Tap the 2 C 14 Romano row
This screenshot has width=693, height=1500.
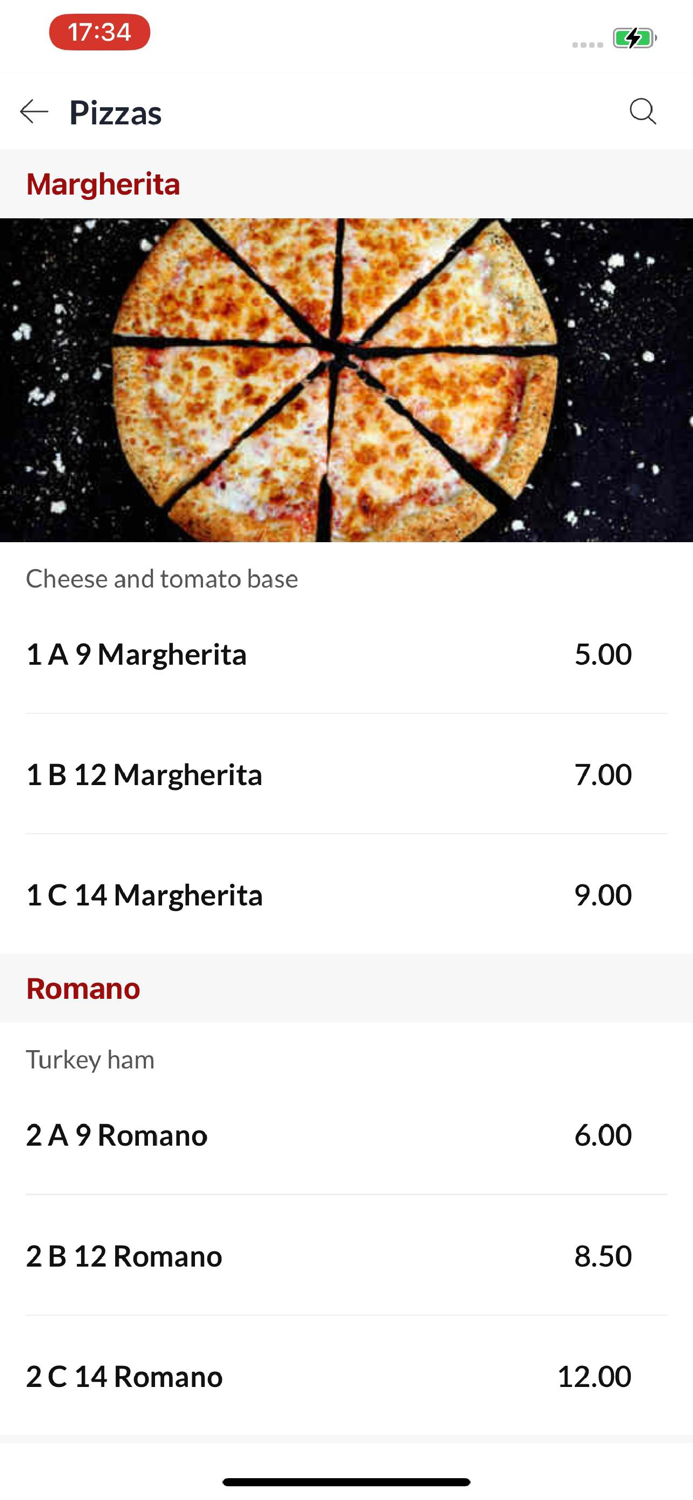(x=346, y=1377)
